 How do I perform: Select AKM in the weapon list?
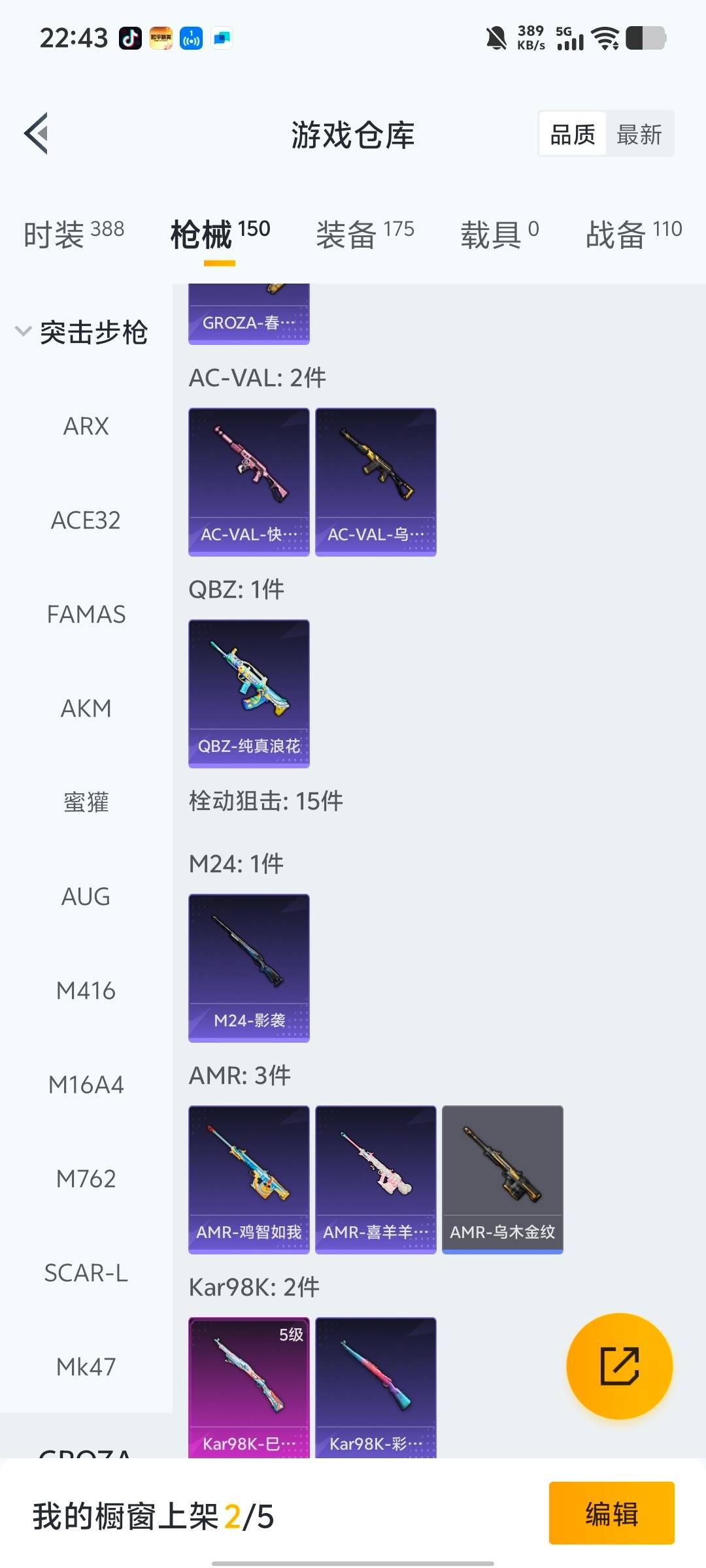pyautogui.click(x=86, y=709)
